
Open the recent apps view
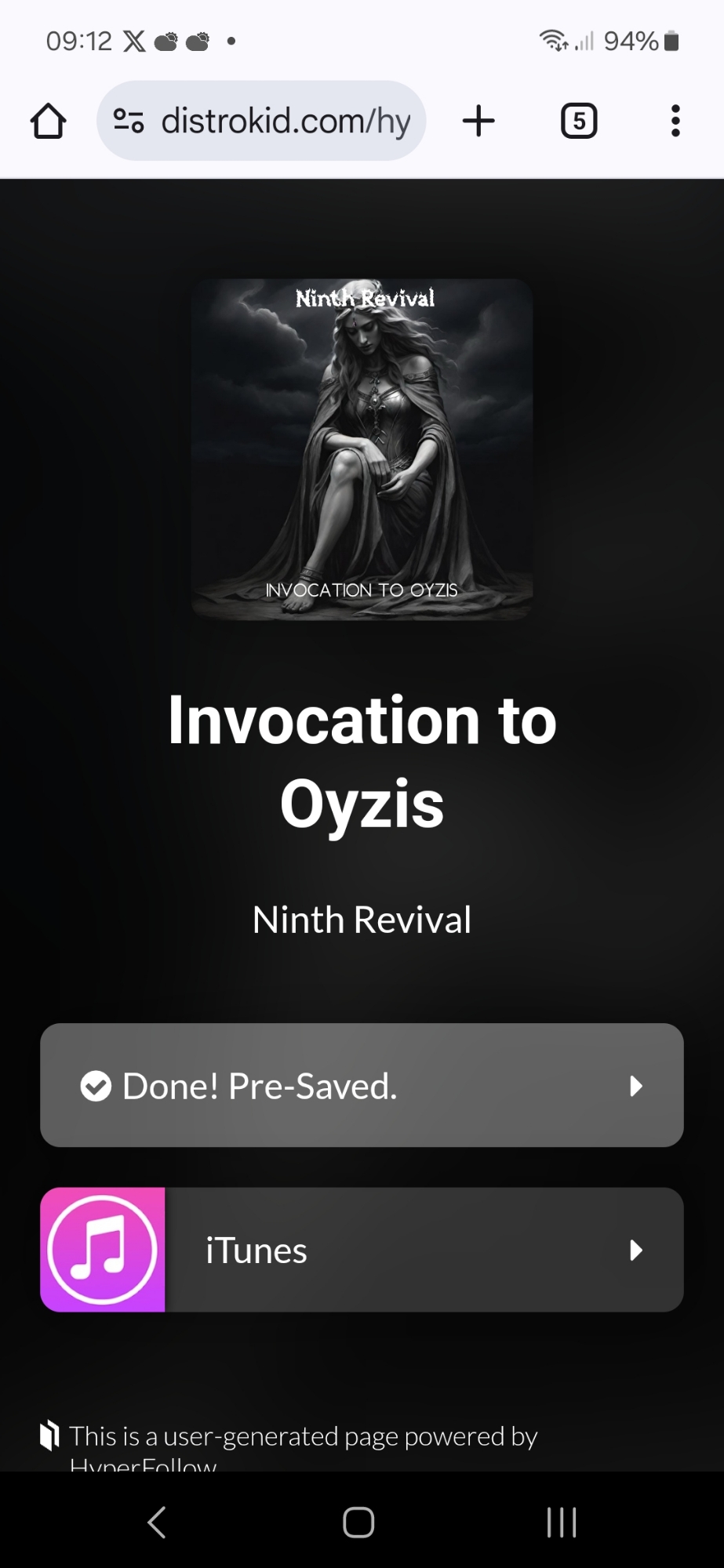coord(562,1523)
